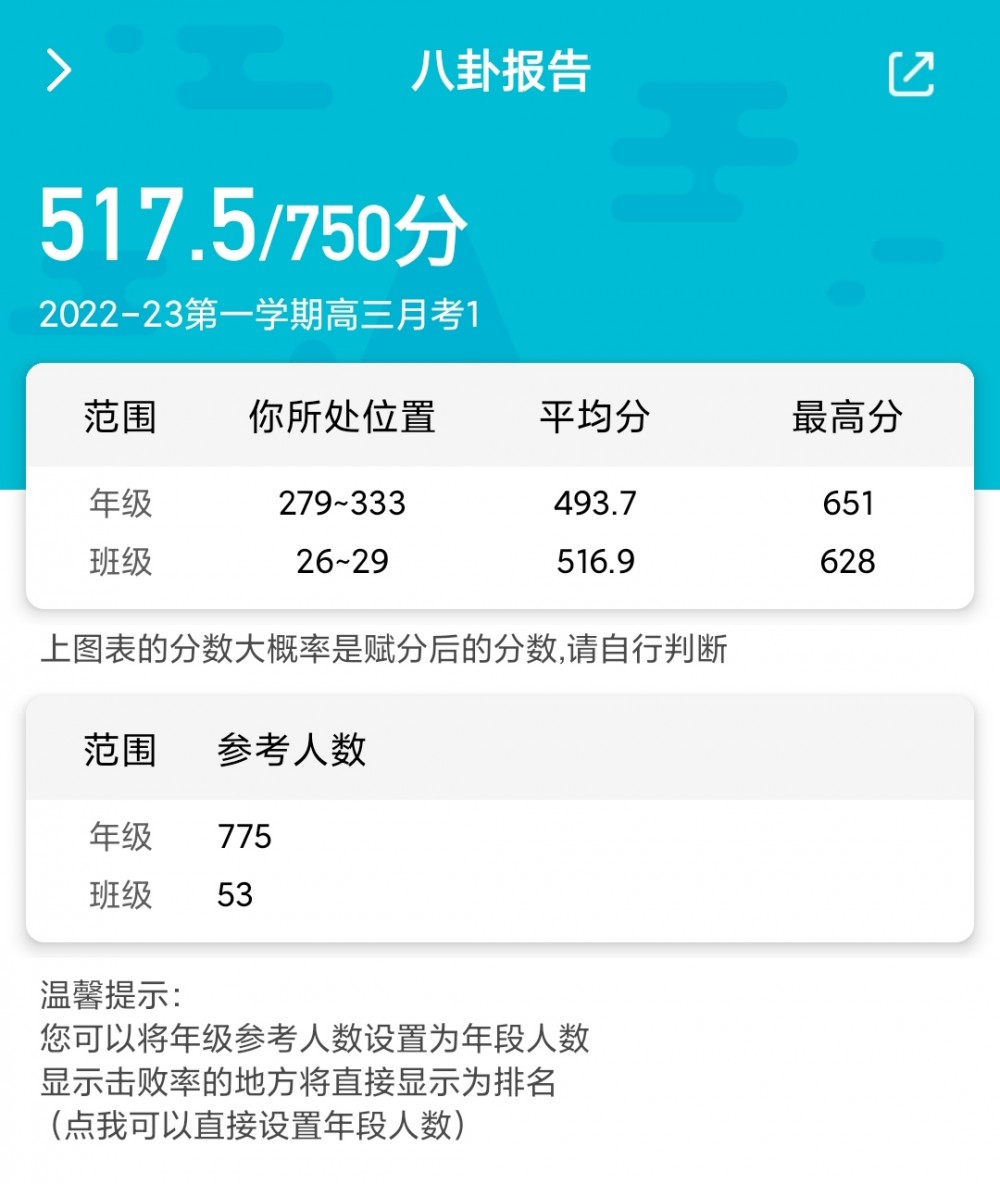Tap the 参考人数 column header

coord(291,749)
